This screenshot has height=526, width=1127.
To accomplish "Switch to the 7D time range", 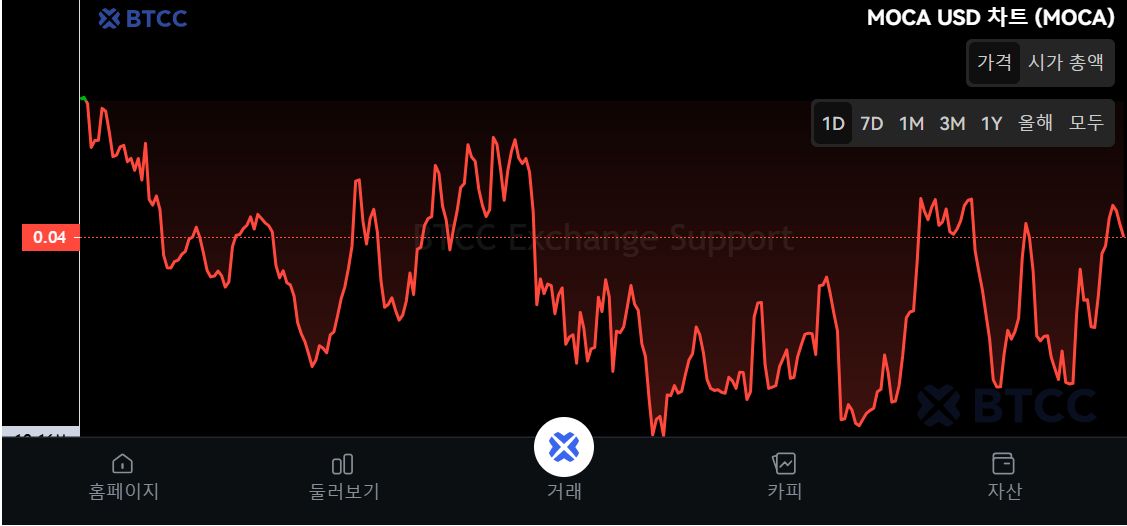I will click(872, 124).
